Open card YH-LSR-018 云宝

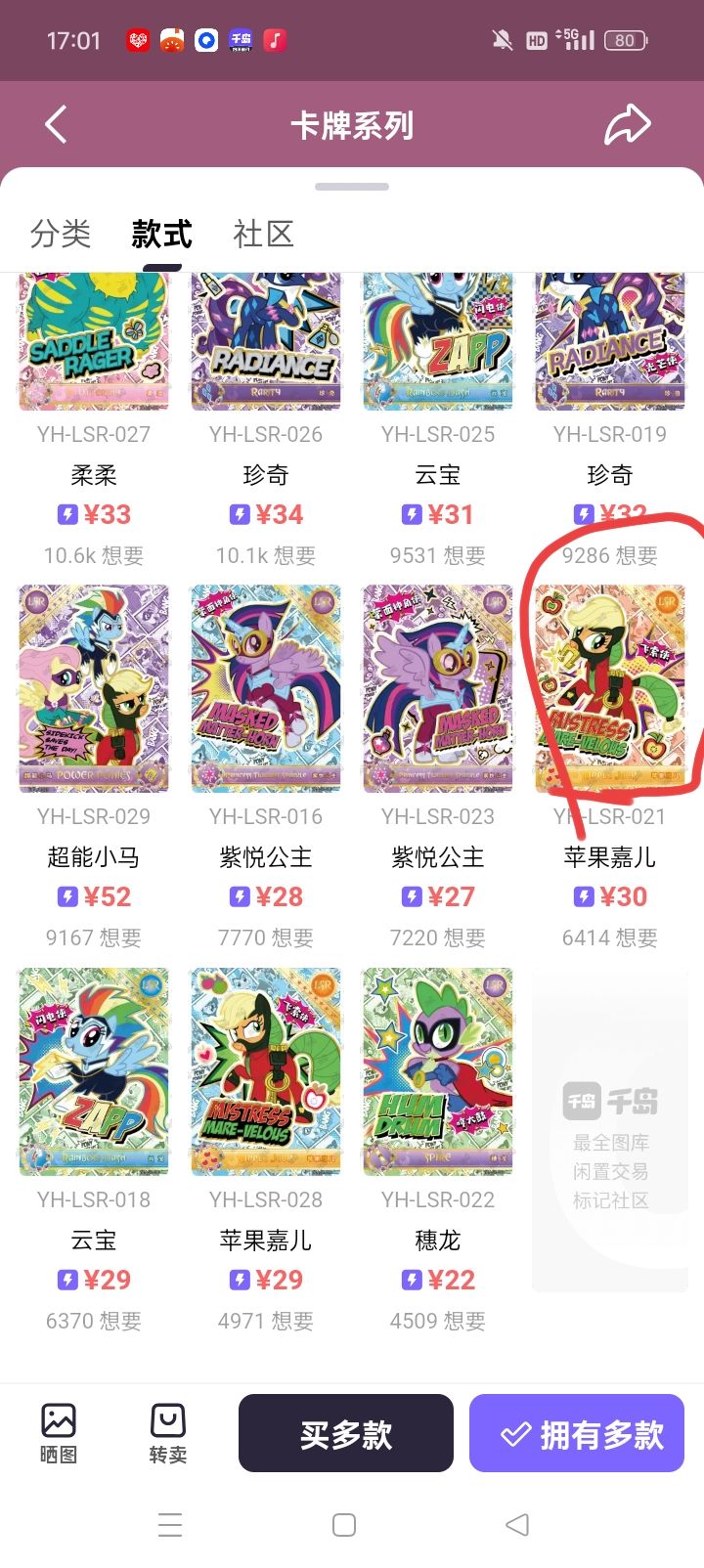(94, 1071)
